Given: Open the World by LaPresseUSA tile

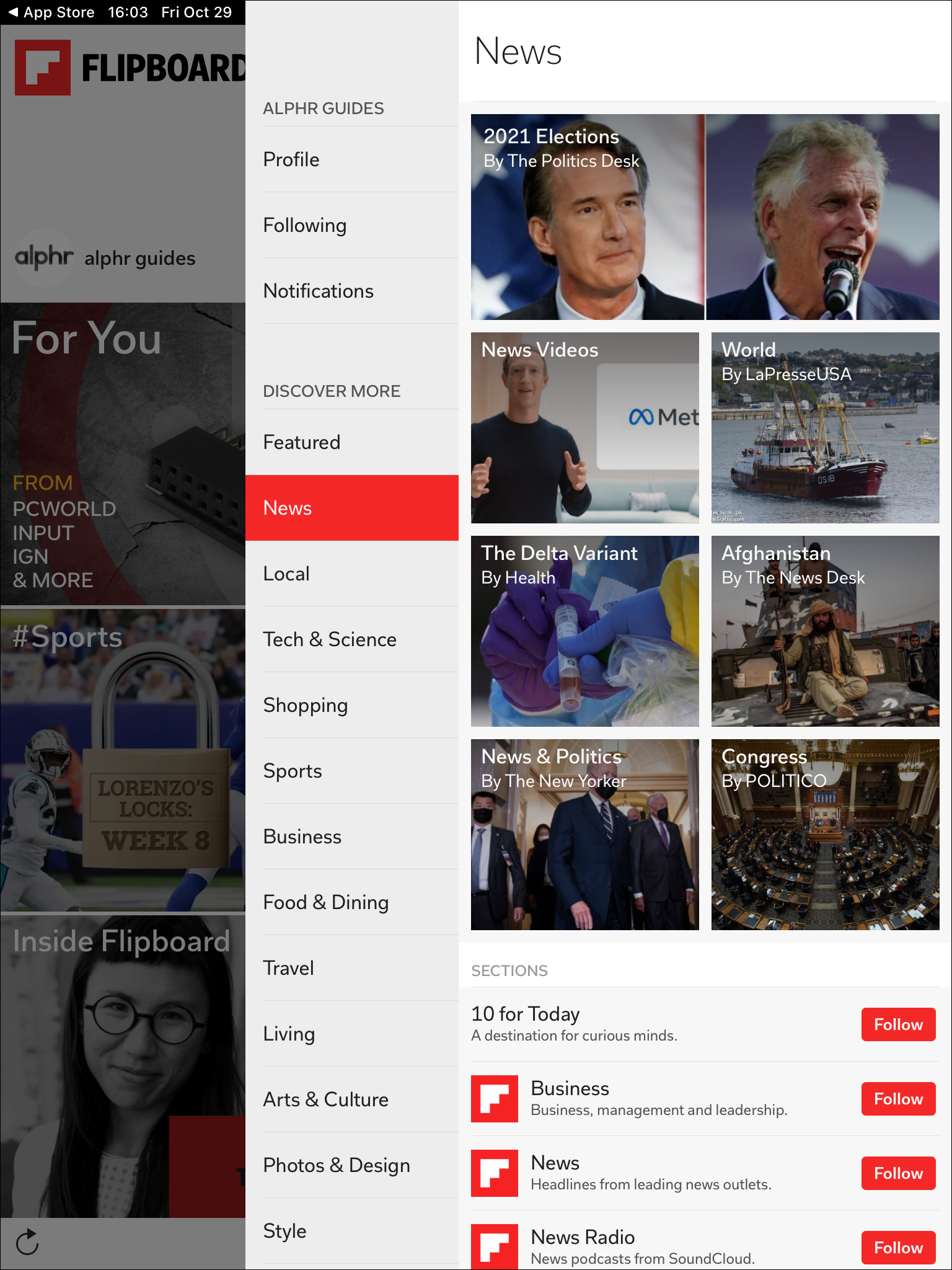Looking at the screenshot, I should point(825,428).
